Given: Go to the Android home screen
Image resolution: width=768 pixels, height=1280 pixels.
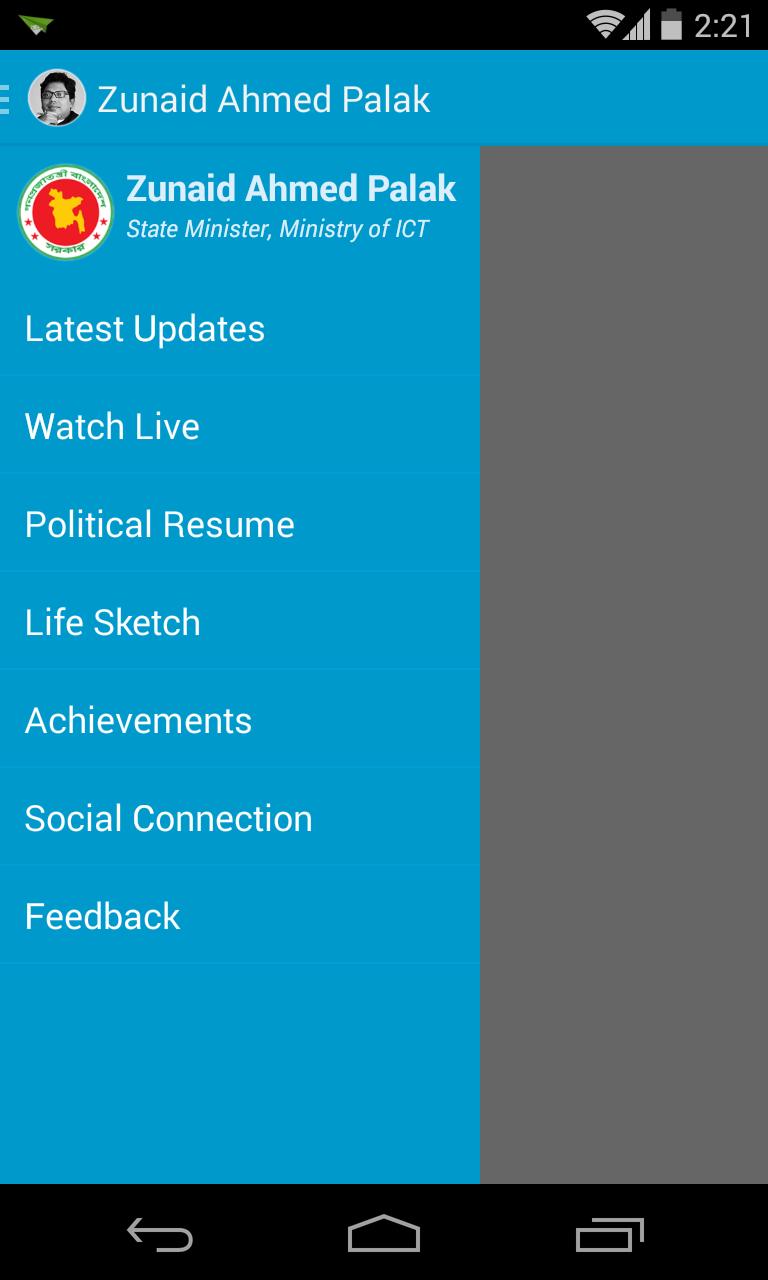Looking at the screenshot, I should tap(384, 1234).
